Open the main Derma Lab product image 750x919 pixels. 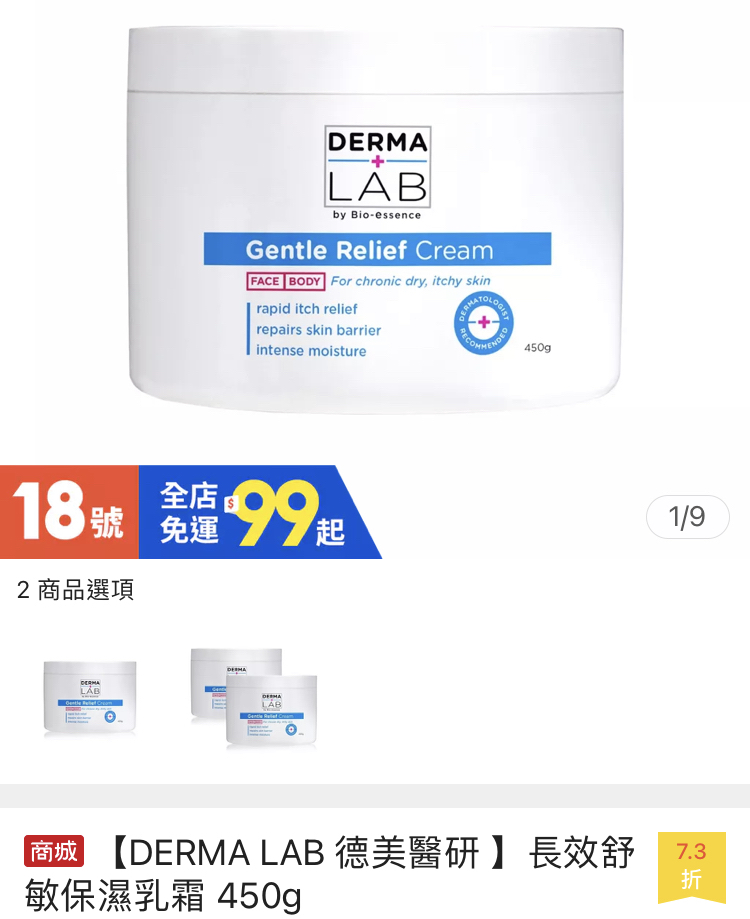tap(375, 220)
